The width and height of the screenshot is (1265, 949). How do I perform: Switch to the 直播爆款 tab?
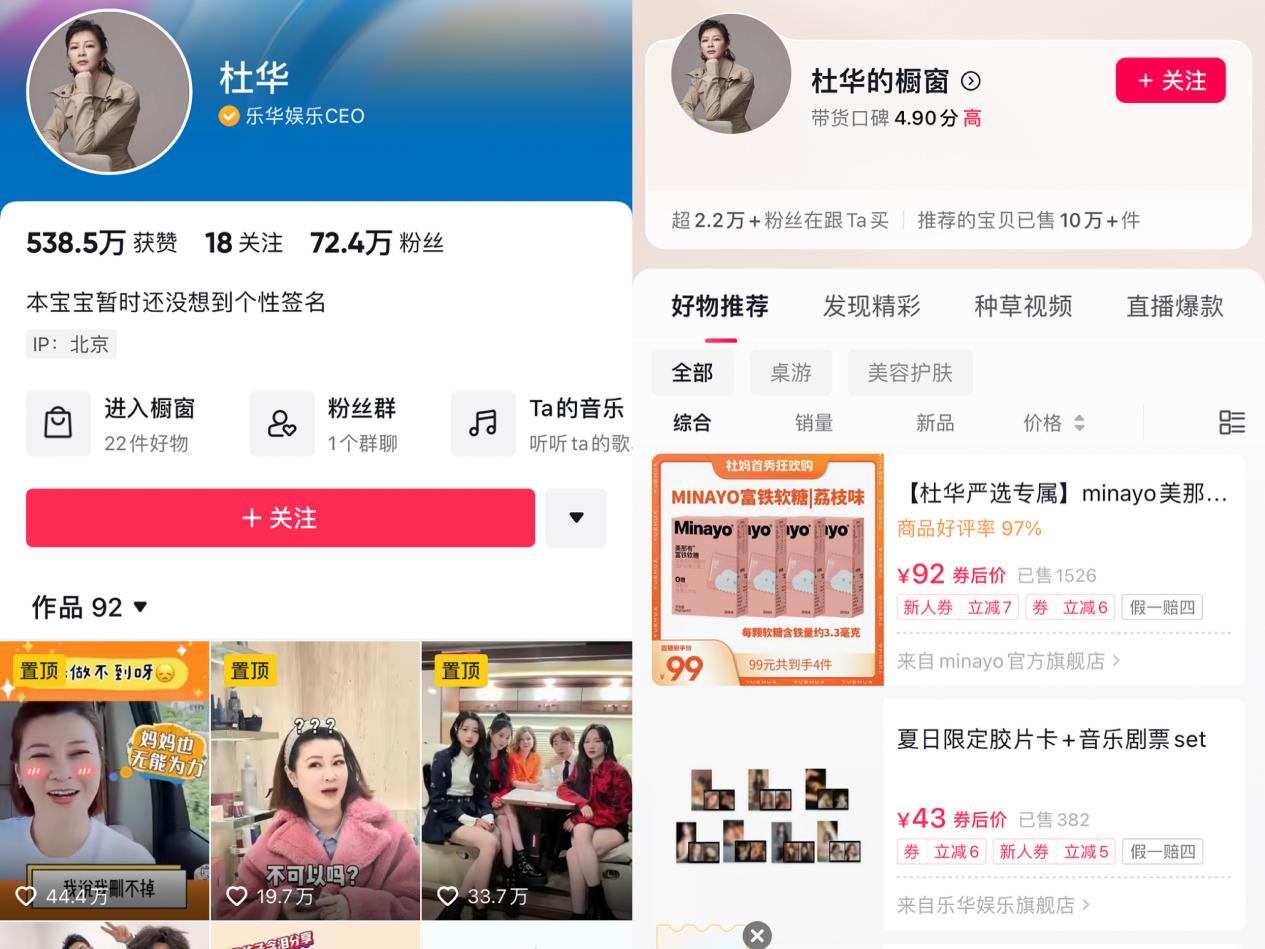pyautogui.click(x=1175, y=307)
